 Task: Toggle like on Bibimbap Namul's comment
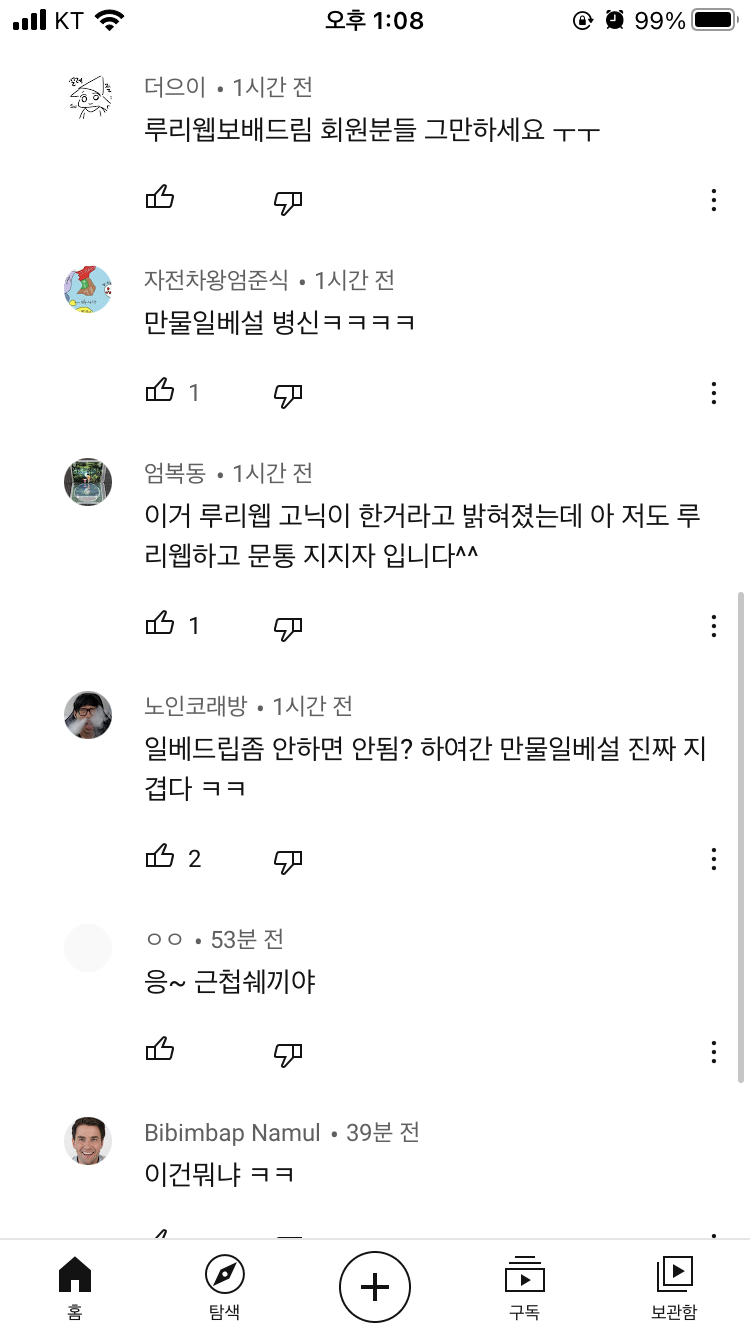coord(160,1240)
